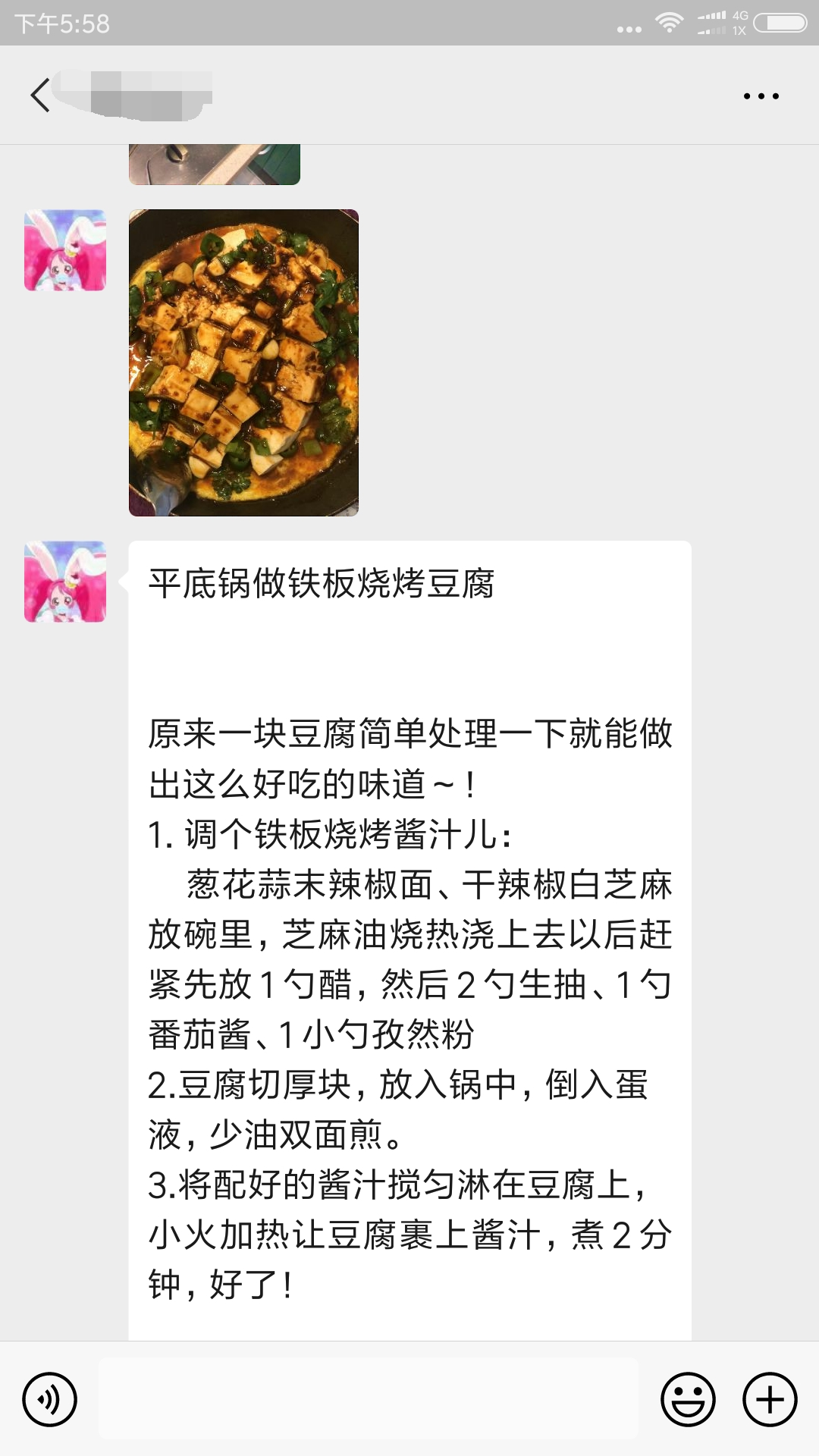Open the chat overflow menu
This screenshot has width=819, height=1456.
tap(761, 96)
